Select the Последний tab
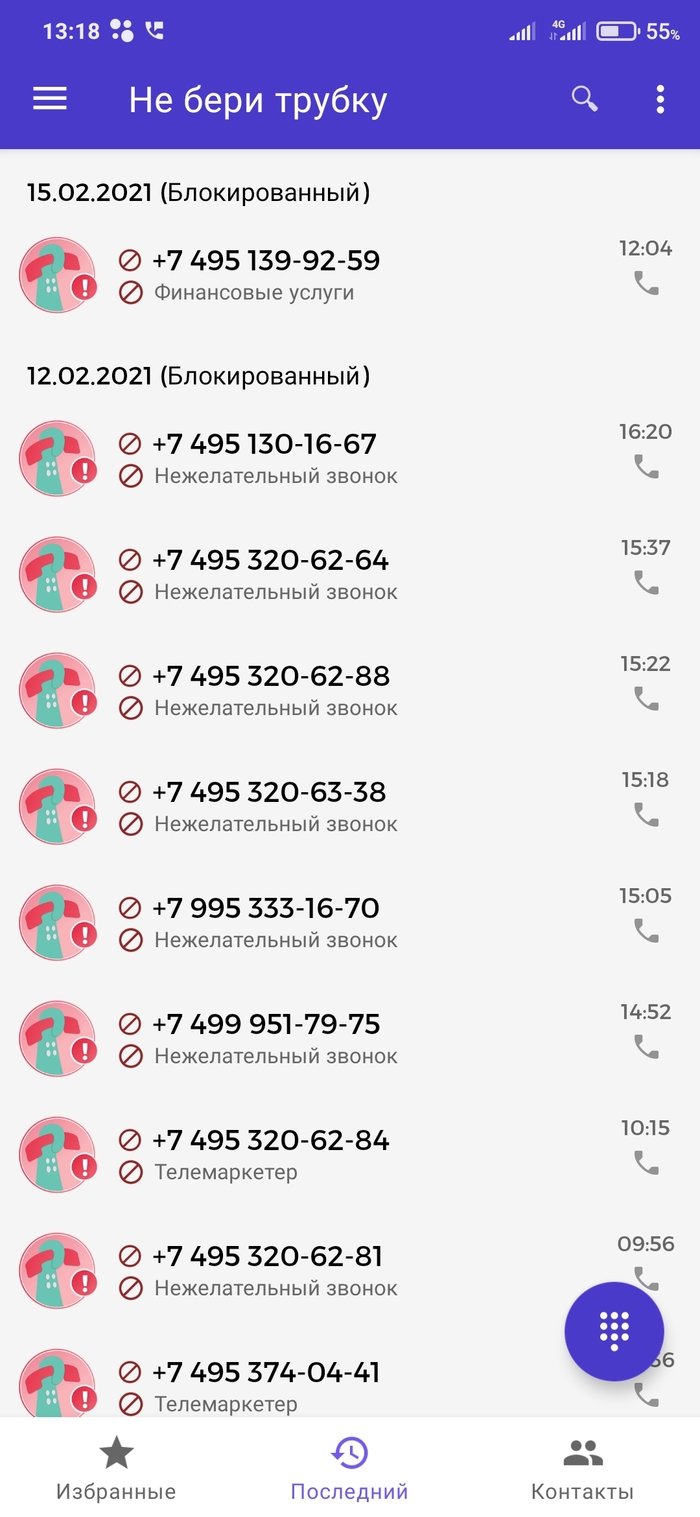 (349, 1468)
